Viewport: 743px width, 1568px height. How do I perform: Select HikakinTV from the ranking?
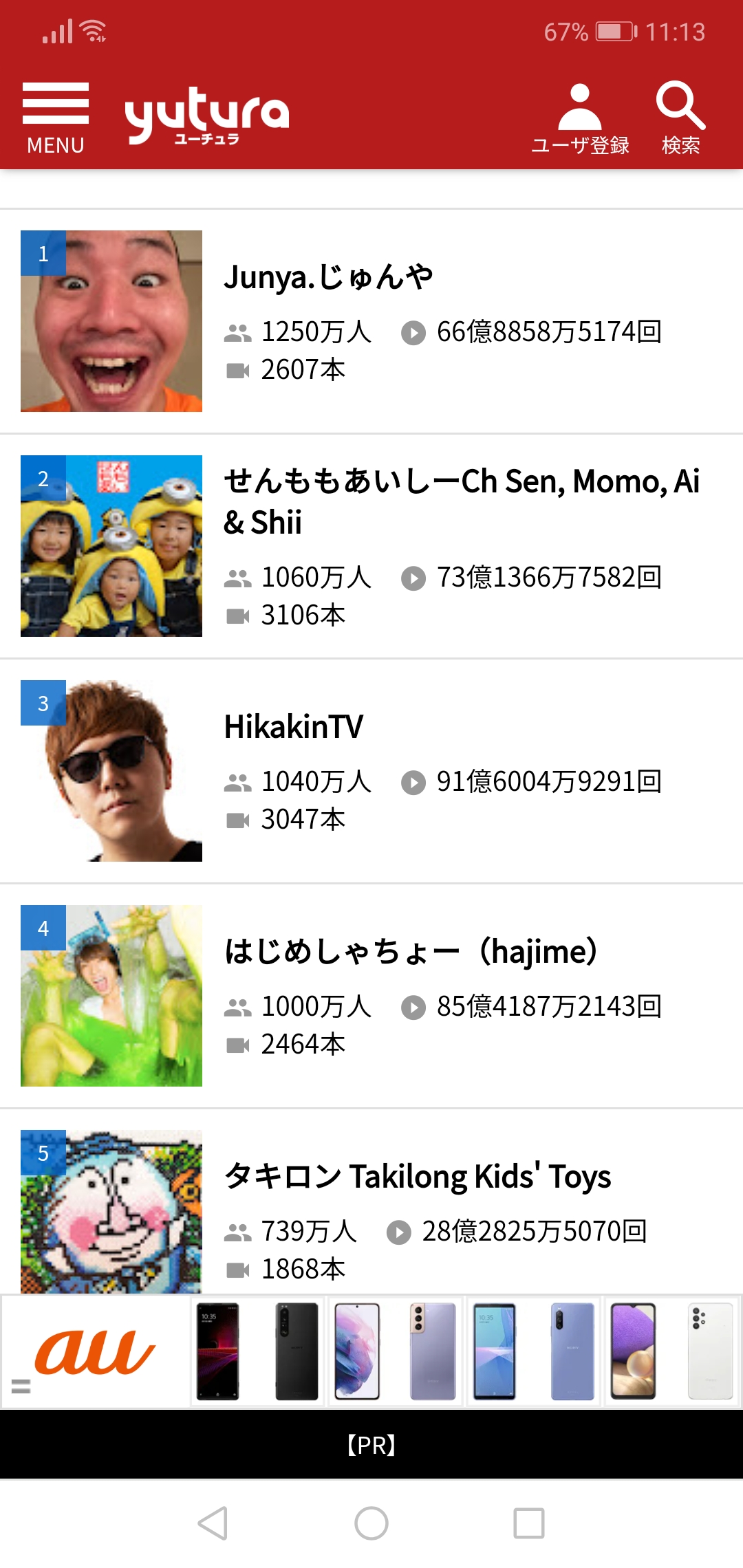pos(294,727)
